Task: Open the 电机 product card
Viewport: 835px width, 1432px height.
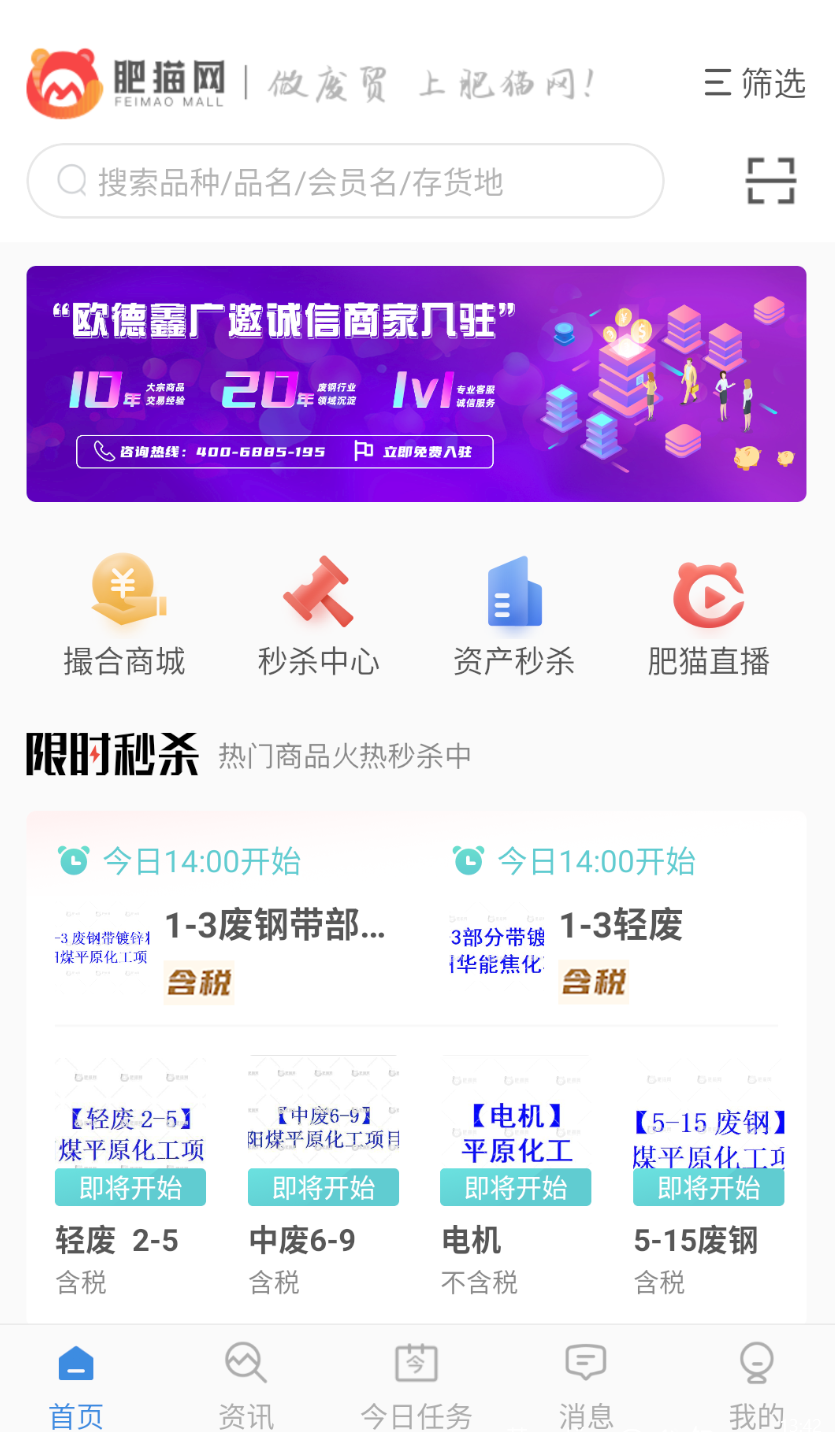Action: click(x=516, y=1176)
